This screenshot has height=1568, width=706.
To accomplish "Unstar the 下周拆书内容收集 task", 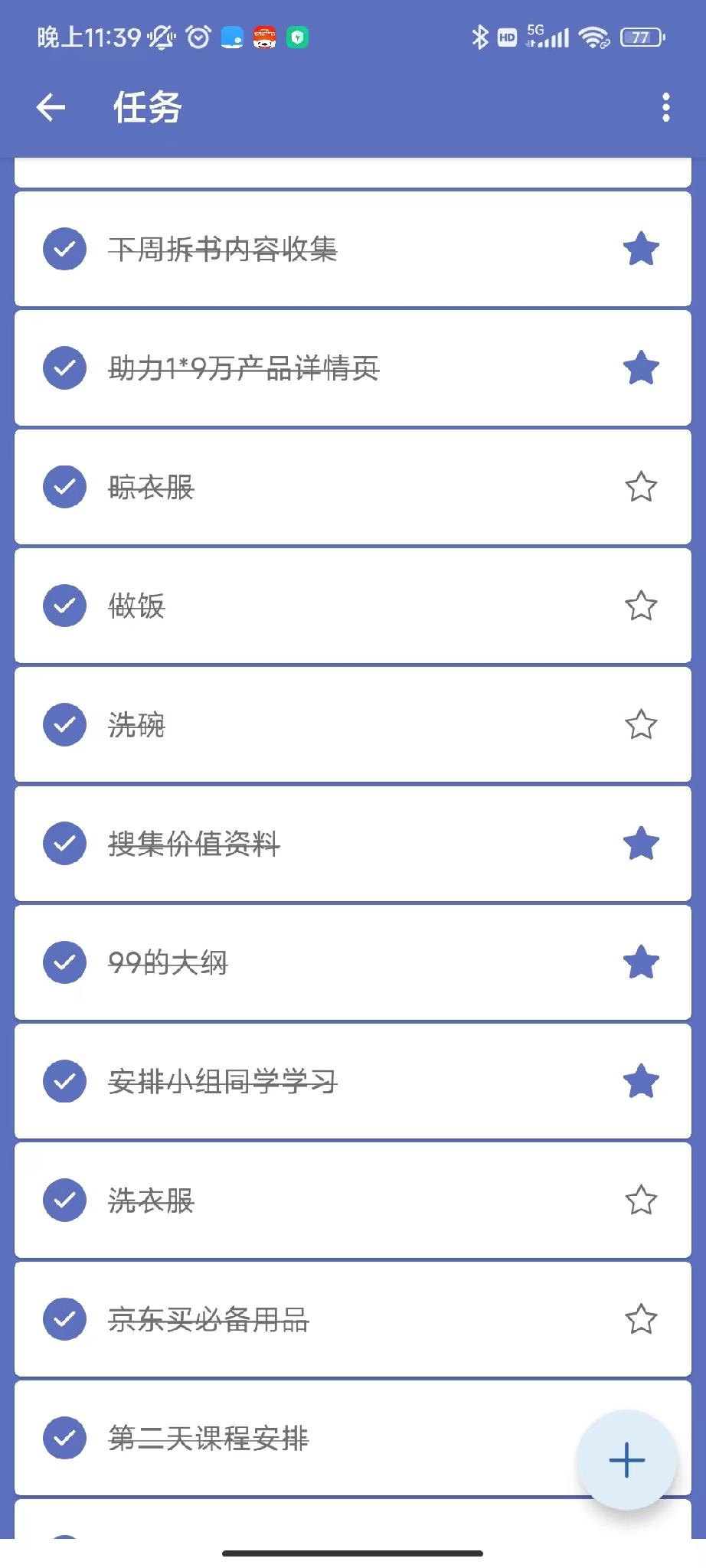I will (x=641, y=249).
